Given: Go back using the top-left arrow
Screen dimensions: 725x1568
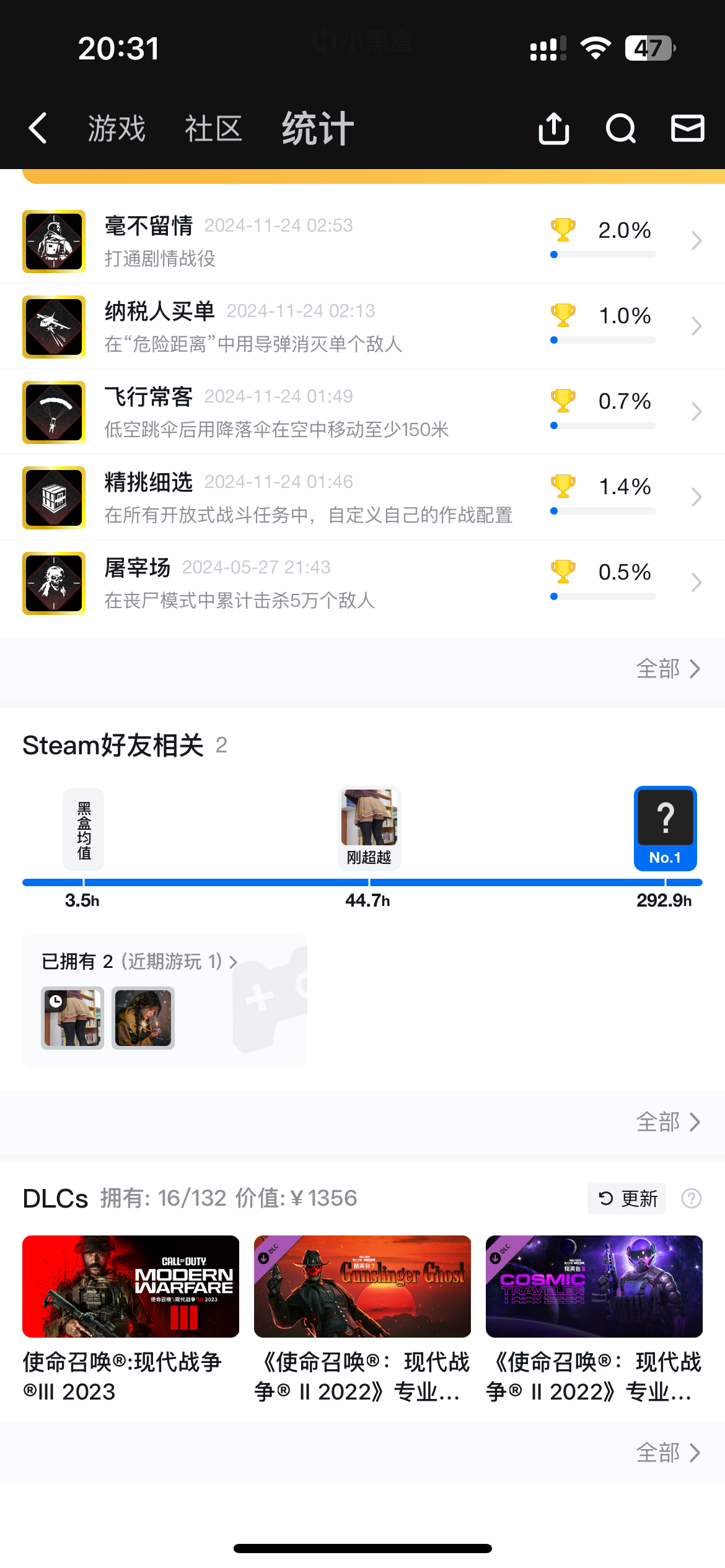Looking at the screenshot, I should pyautogui.click(x=38, y=128).
